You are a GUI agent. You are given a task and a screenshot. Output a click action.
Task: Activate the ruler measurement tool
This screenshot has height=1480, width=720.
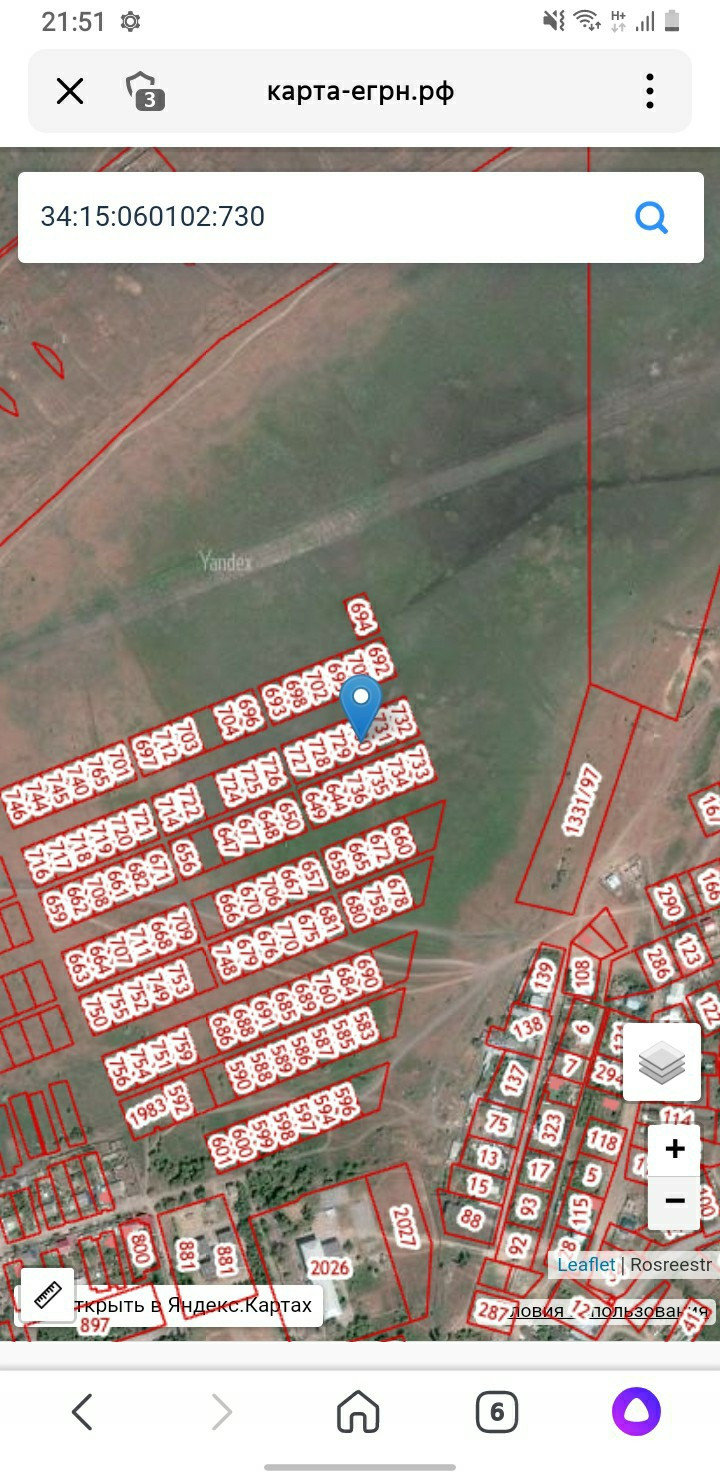pyautogui.click(x=48, y=1296)
